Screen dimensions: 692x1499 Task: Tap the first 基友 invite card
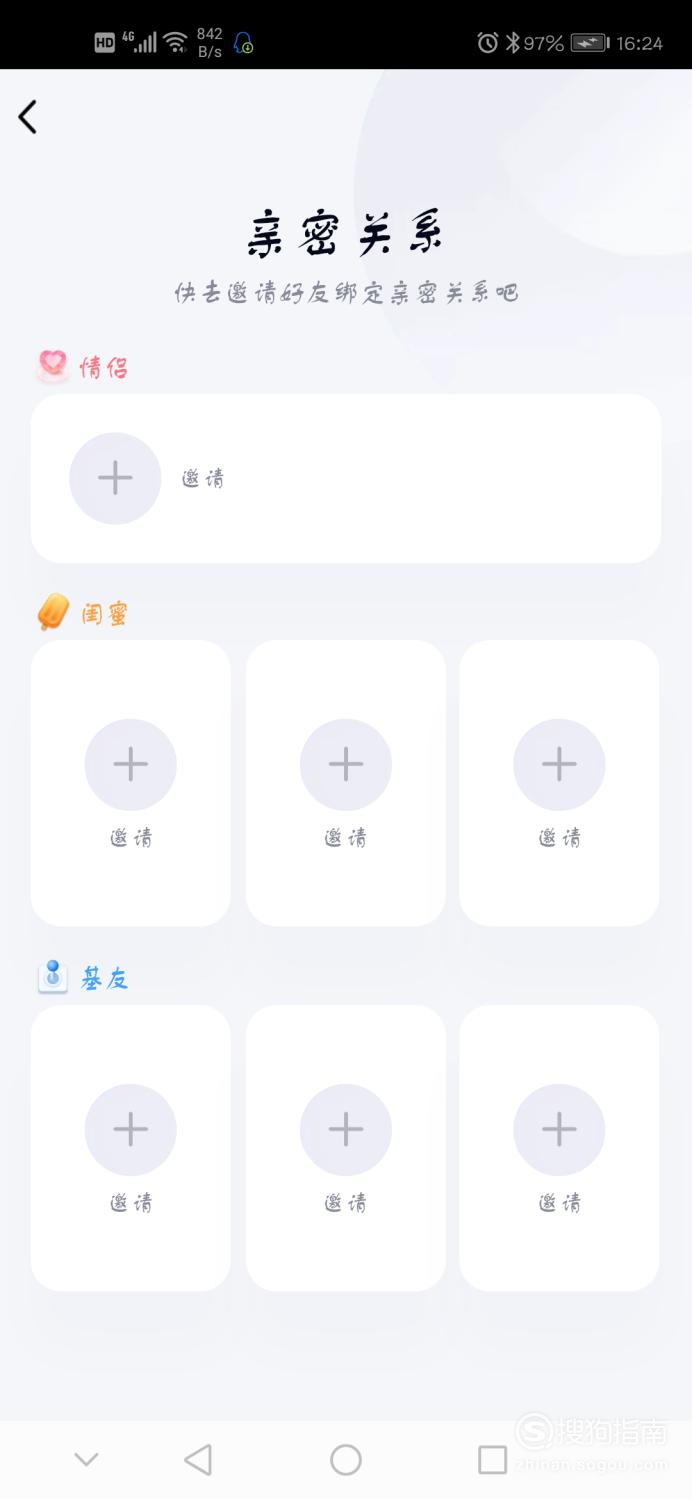[131, 1148]
